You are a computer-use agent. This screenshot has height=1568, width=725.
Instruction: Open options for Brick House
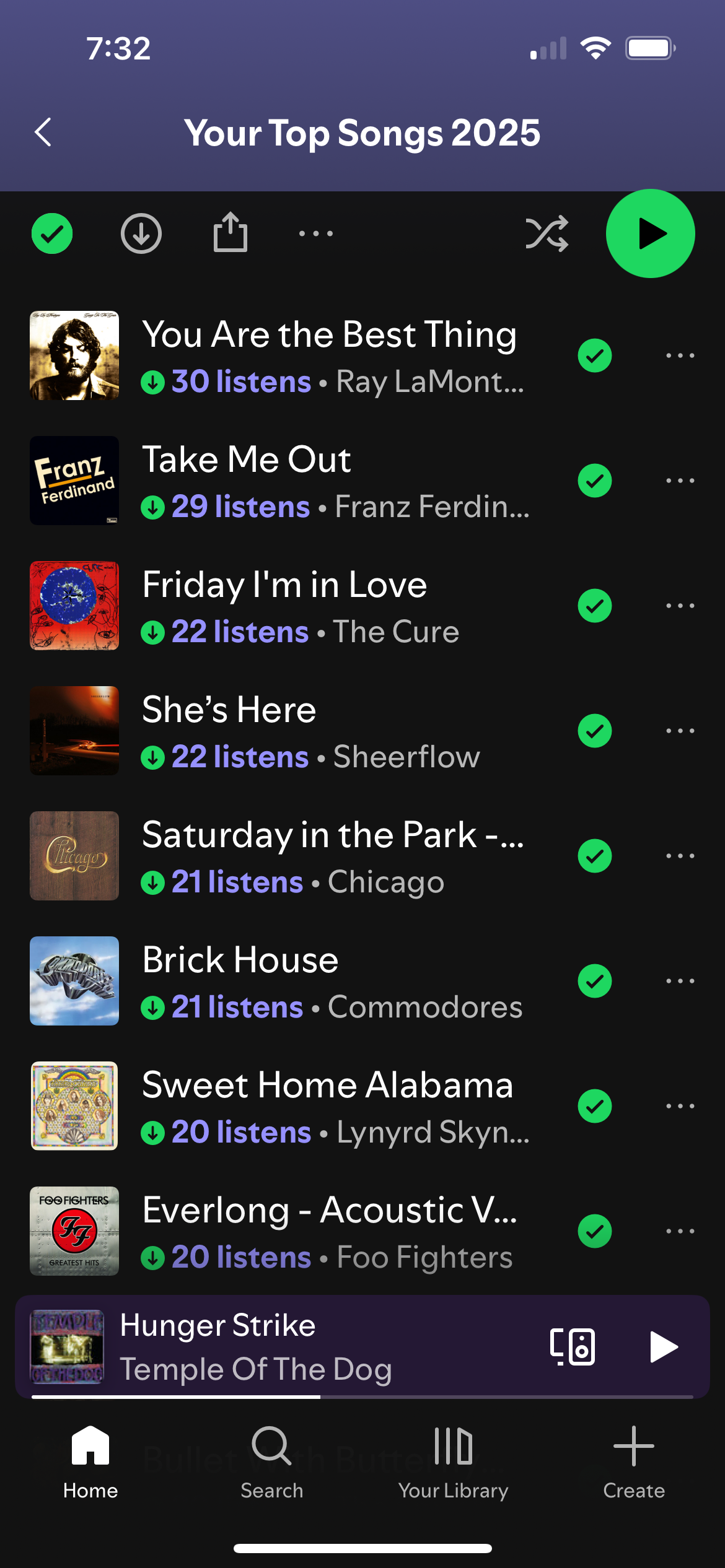[680, 981]
